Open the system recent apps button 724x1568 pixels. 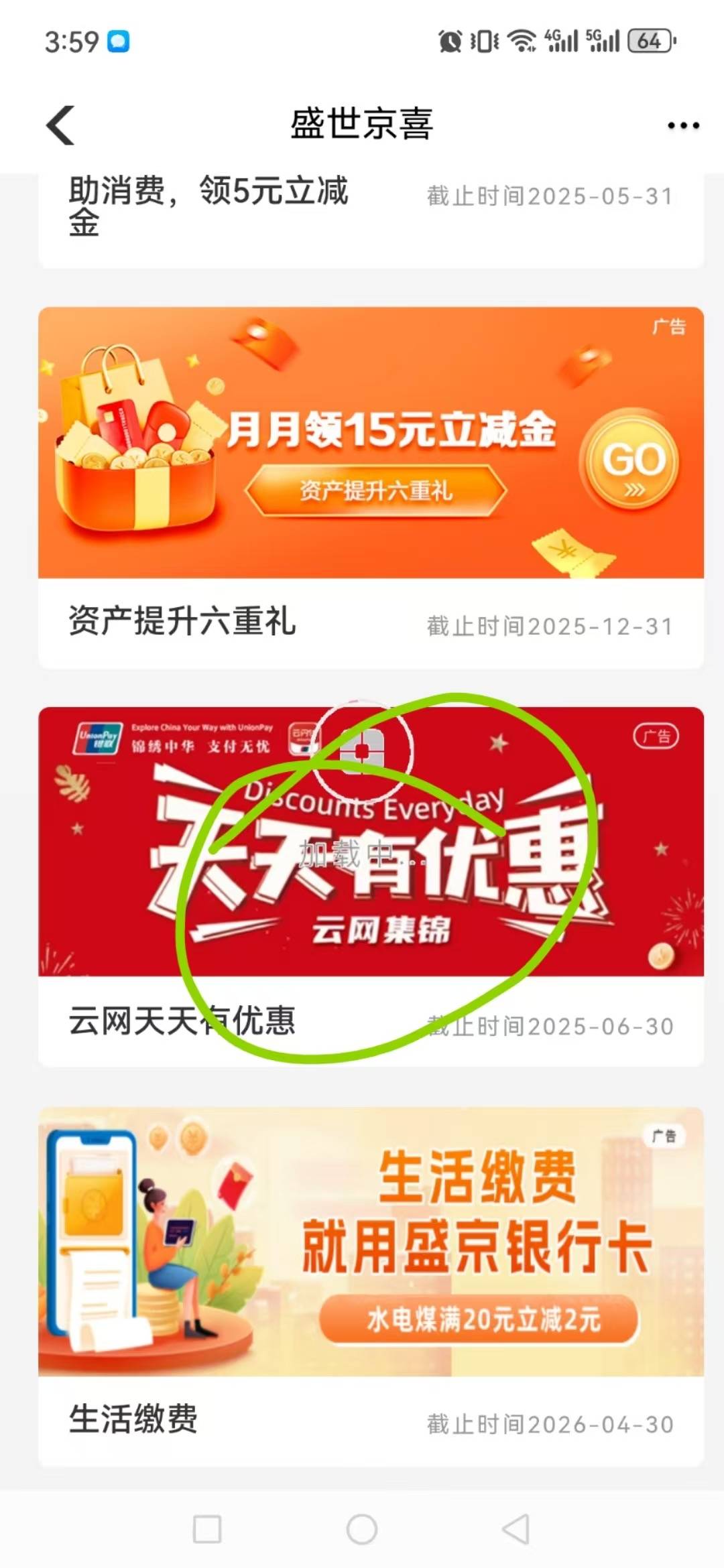207,1529
